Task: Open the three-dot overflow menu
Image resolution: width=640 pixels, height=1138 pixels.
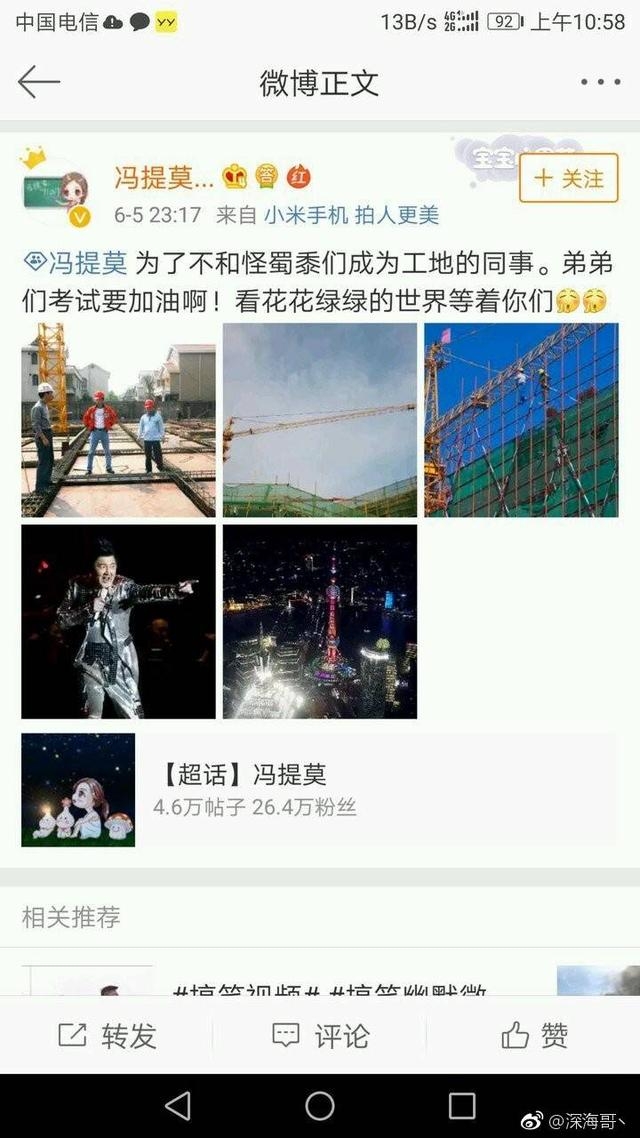Action: 600,82
